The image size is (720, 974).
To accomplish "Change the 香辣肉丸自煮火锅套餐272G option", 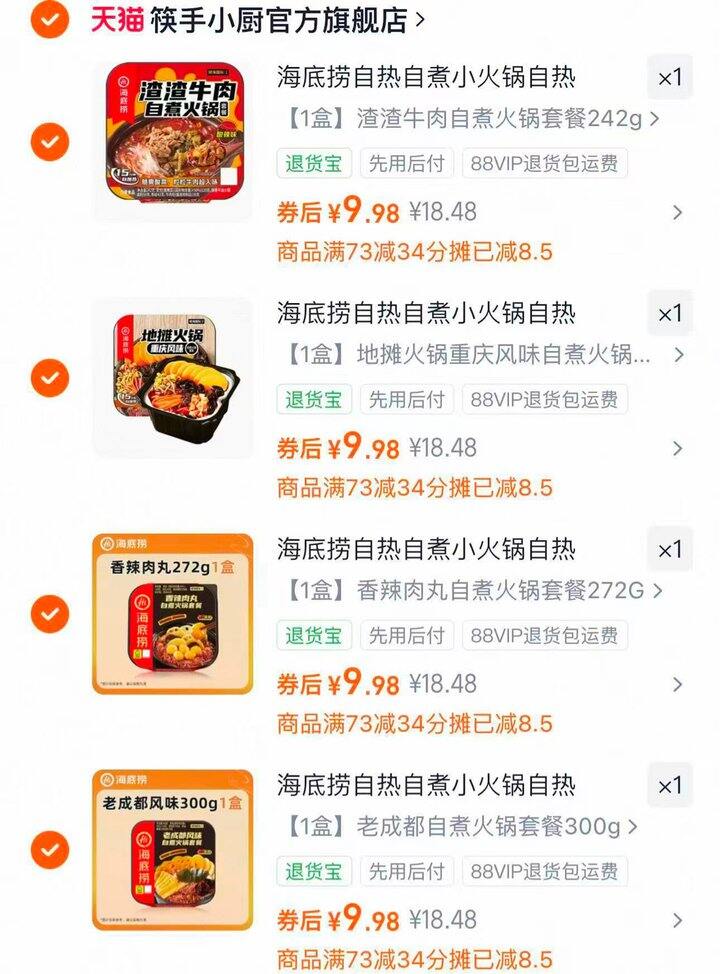I will (470, 591).
